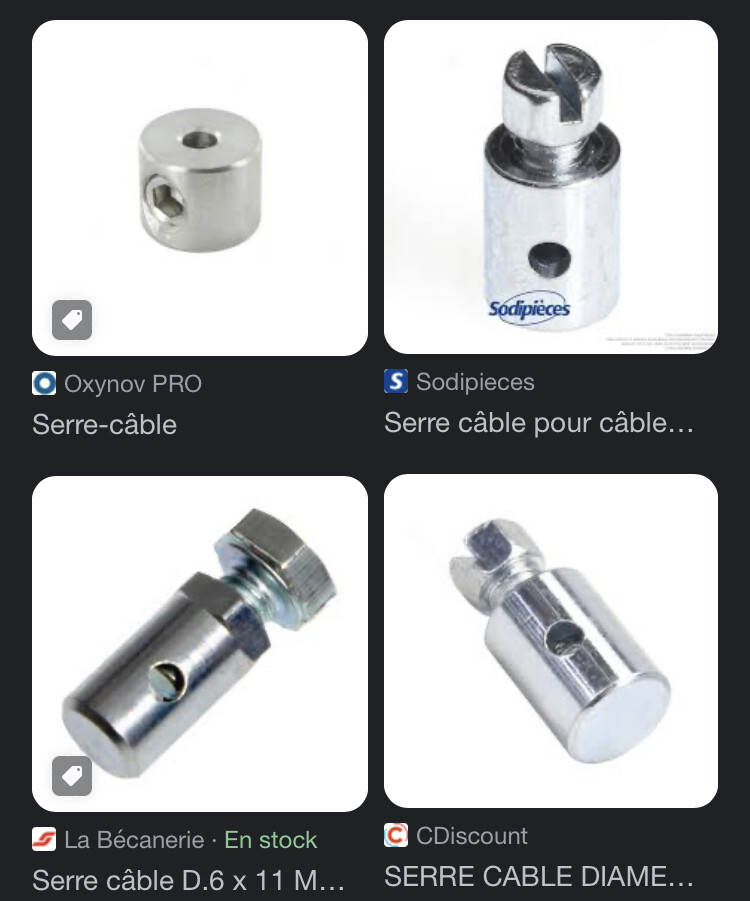Open the La Bécanerie hex-bolt clamp result
Screen dimensions: 750x901
point(200,643)
